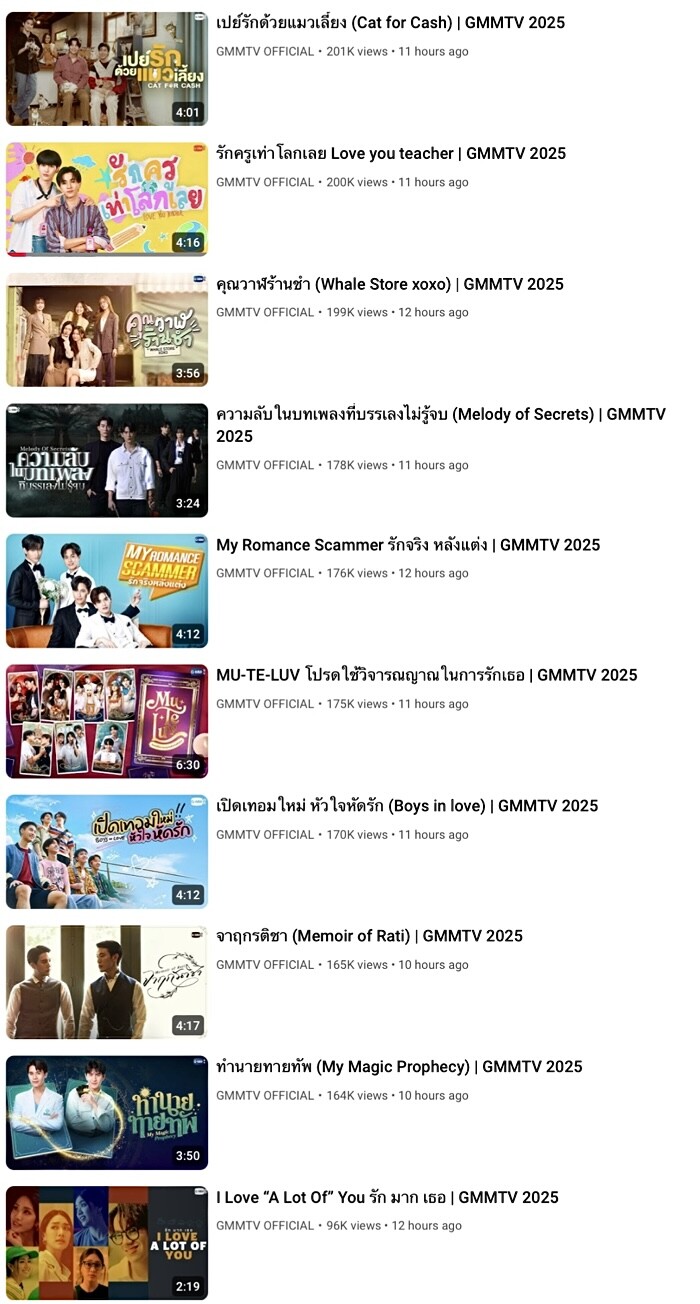Play the Love you teacher video

tap(107, 199)
